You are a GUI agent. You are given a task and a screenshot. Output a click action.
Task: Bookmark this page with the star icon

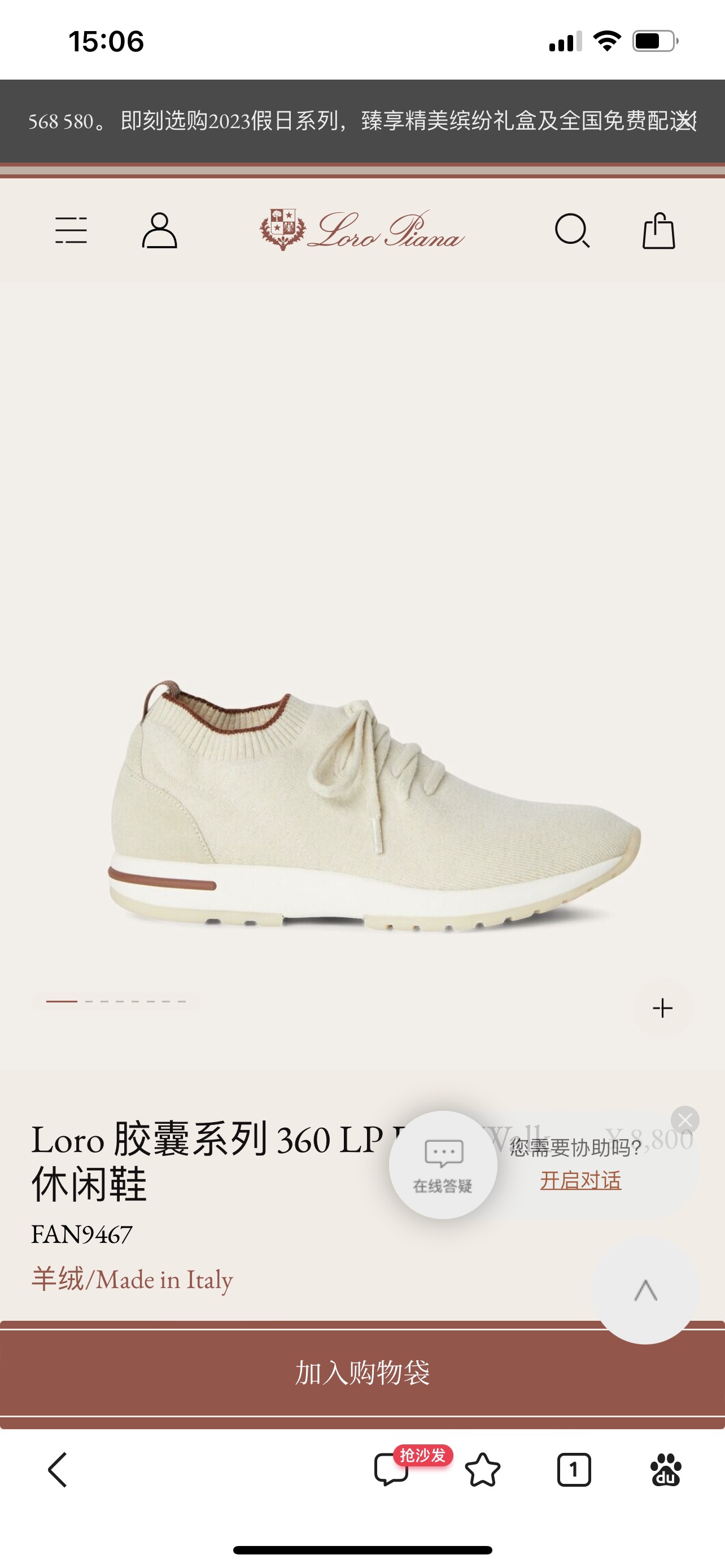point(483,1470)
